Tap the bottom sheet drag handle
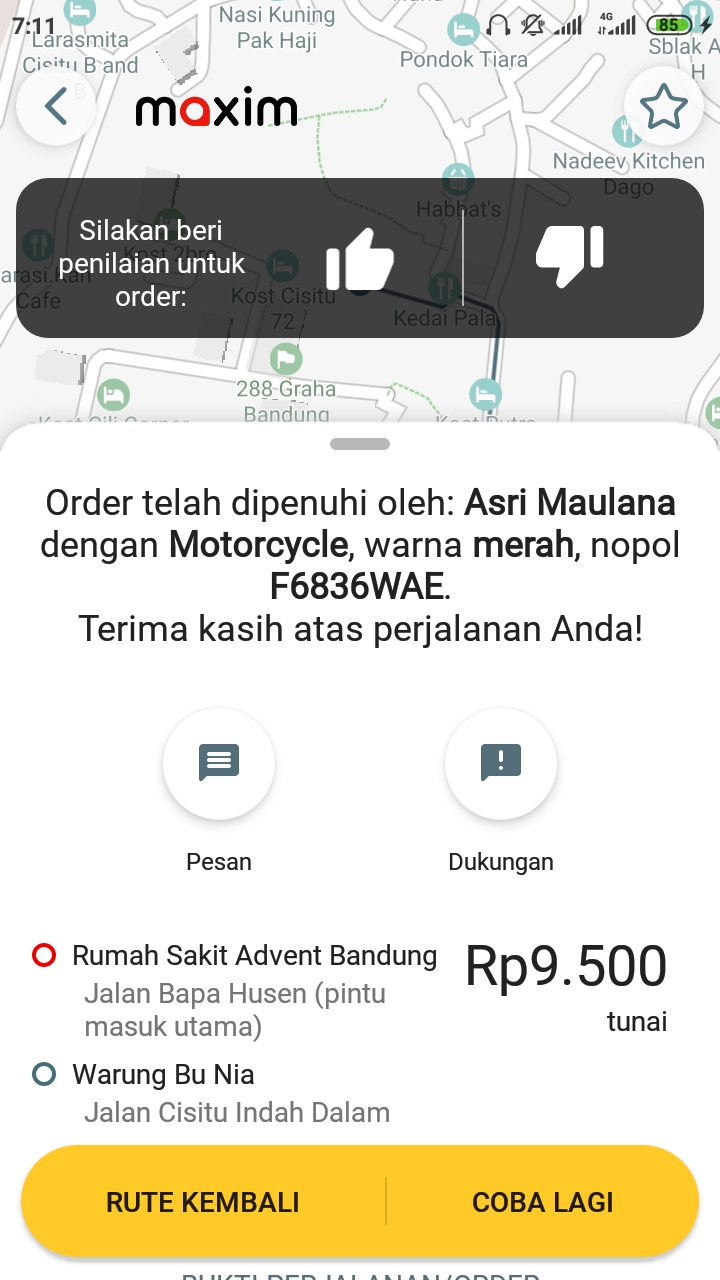The width and height of the screenshot is (720, 1280). pos(360,444)
